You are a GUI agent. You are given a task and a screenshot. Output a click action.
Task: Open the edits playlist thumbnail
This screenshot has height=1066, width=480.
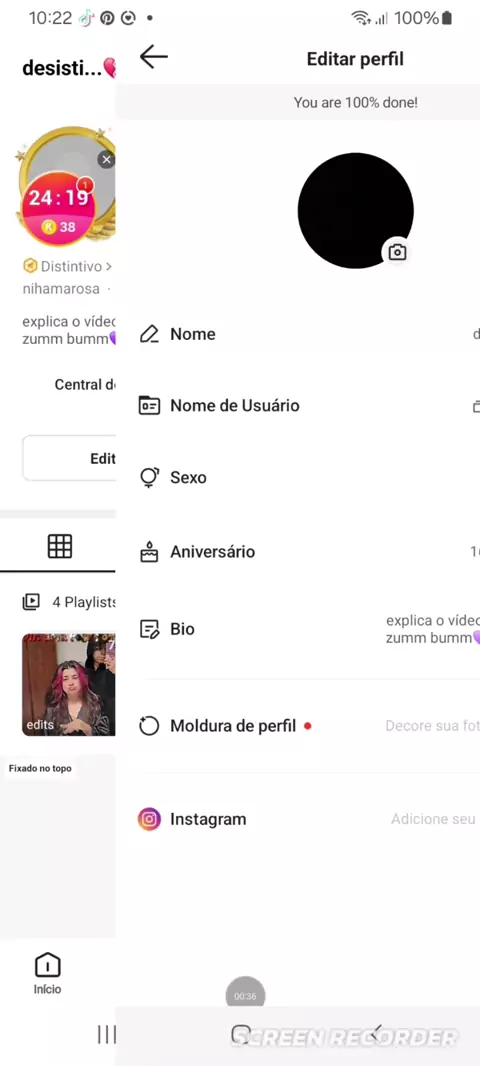tap(69, 684)
